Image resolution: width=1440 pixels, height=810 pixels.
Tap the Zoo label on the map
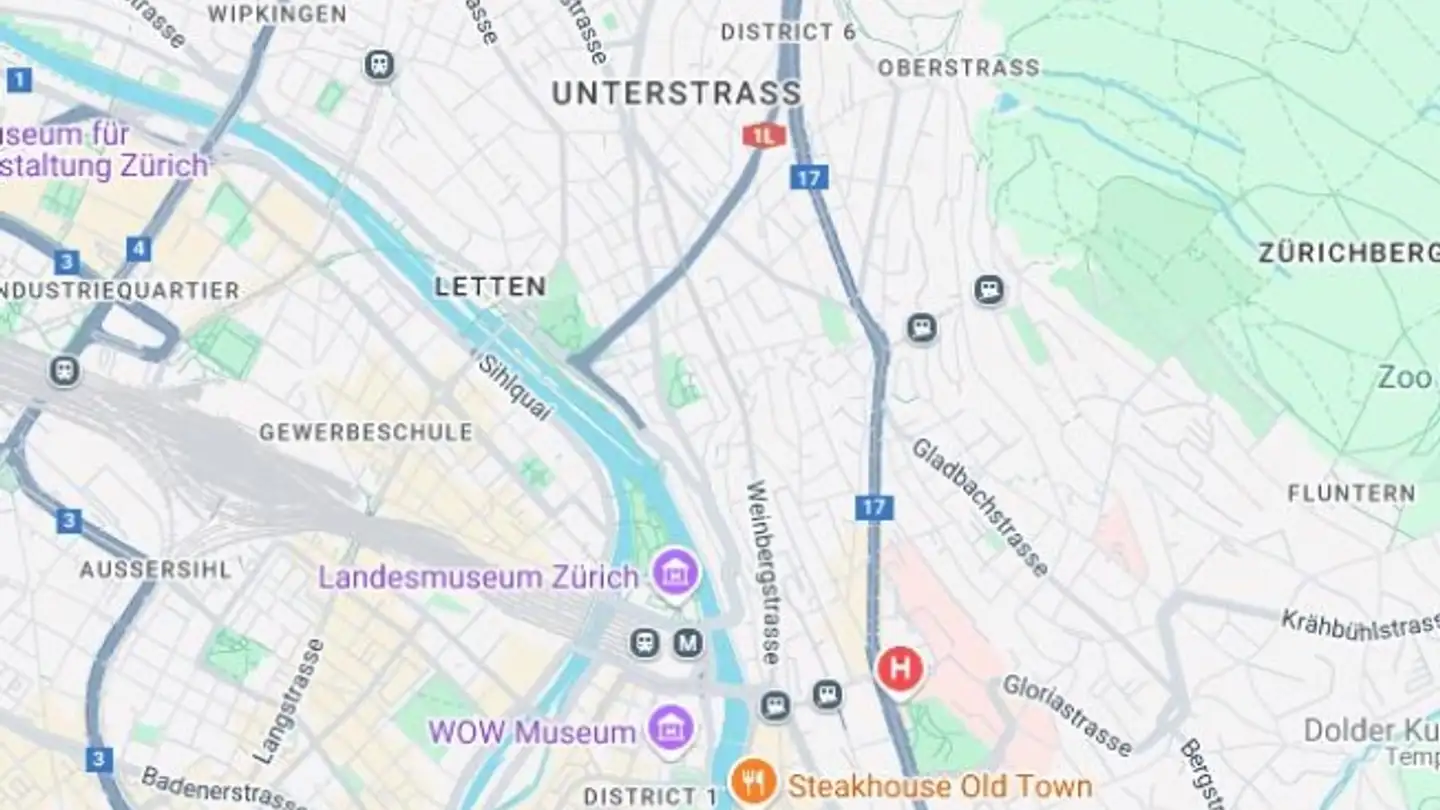[1404, 377]
